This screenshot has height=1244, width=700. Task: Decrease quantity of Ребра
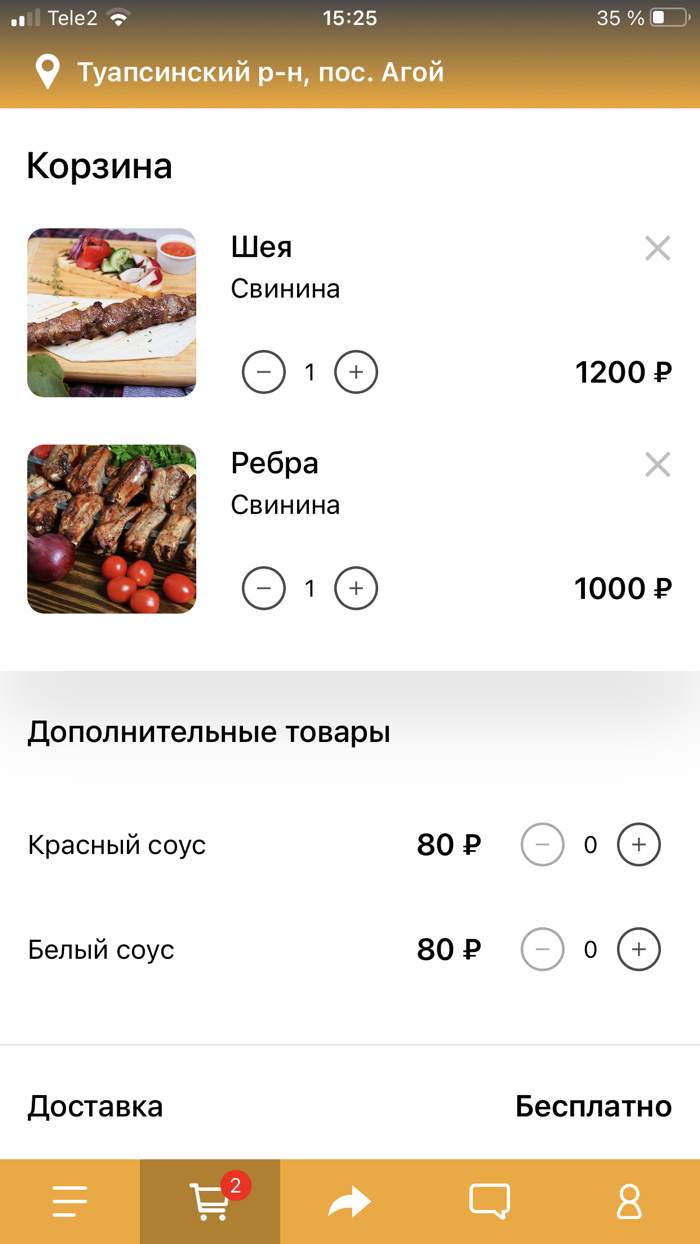coord(264,588)
